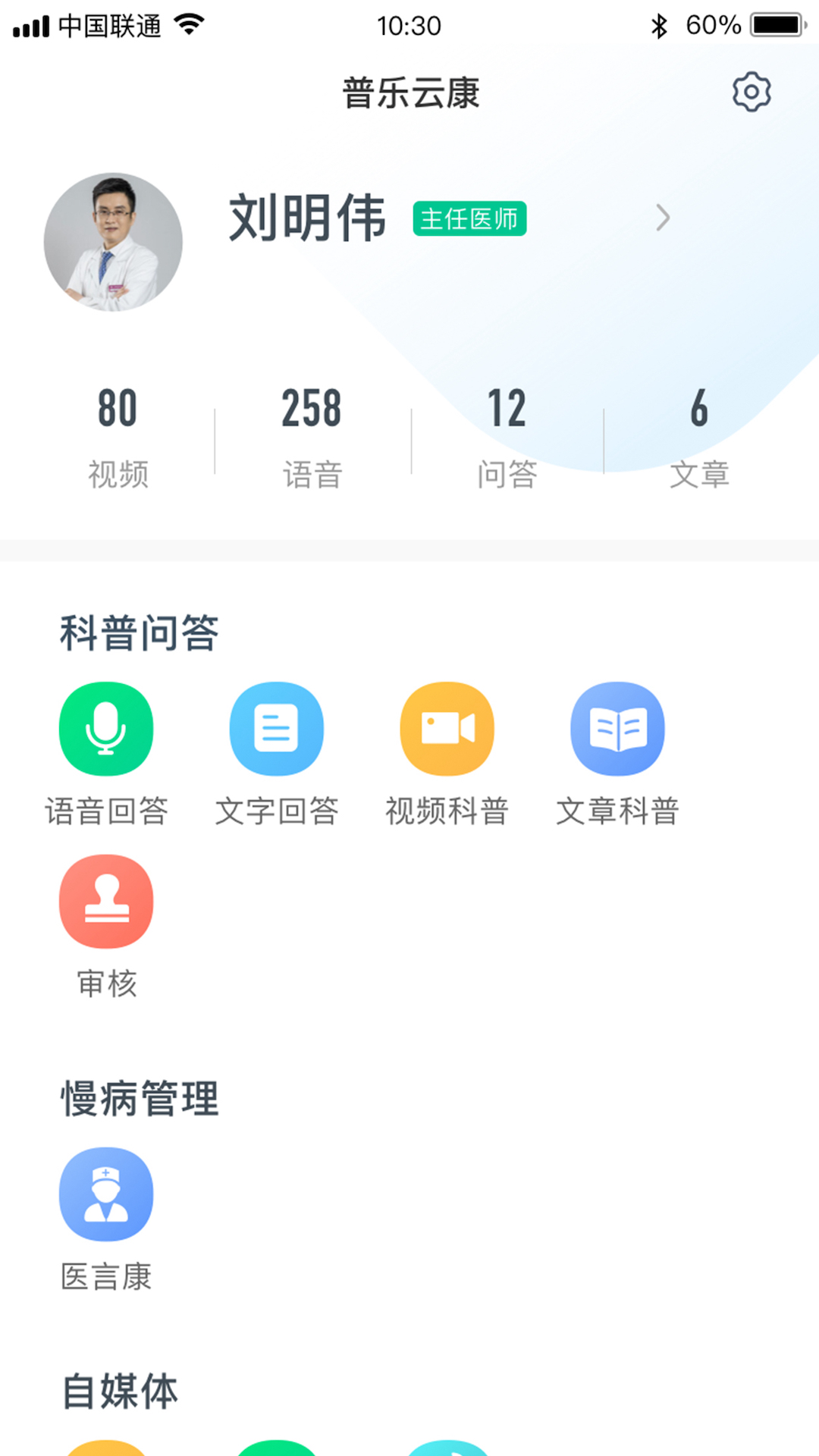This screenshot has width=819, height=1456.
Task: Open 文章科普 article section
Action: coord(617,730)
